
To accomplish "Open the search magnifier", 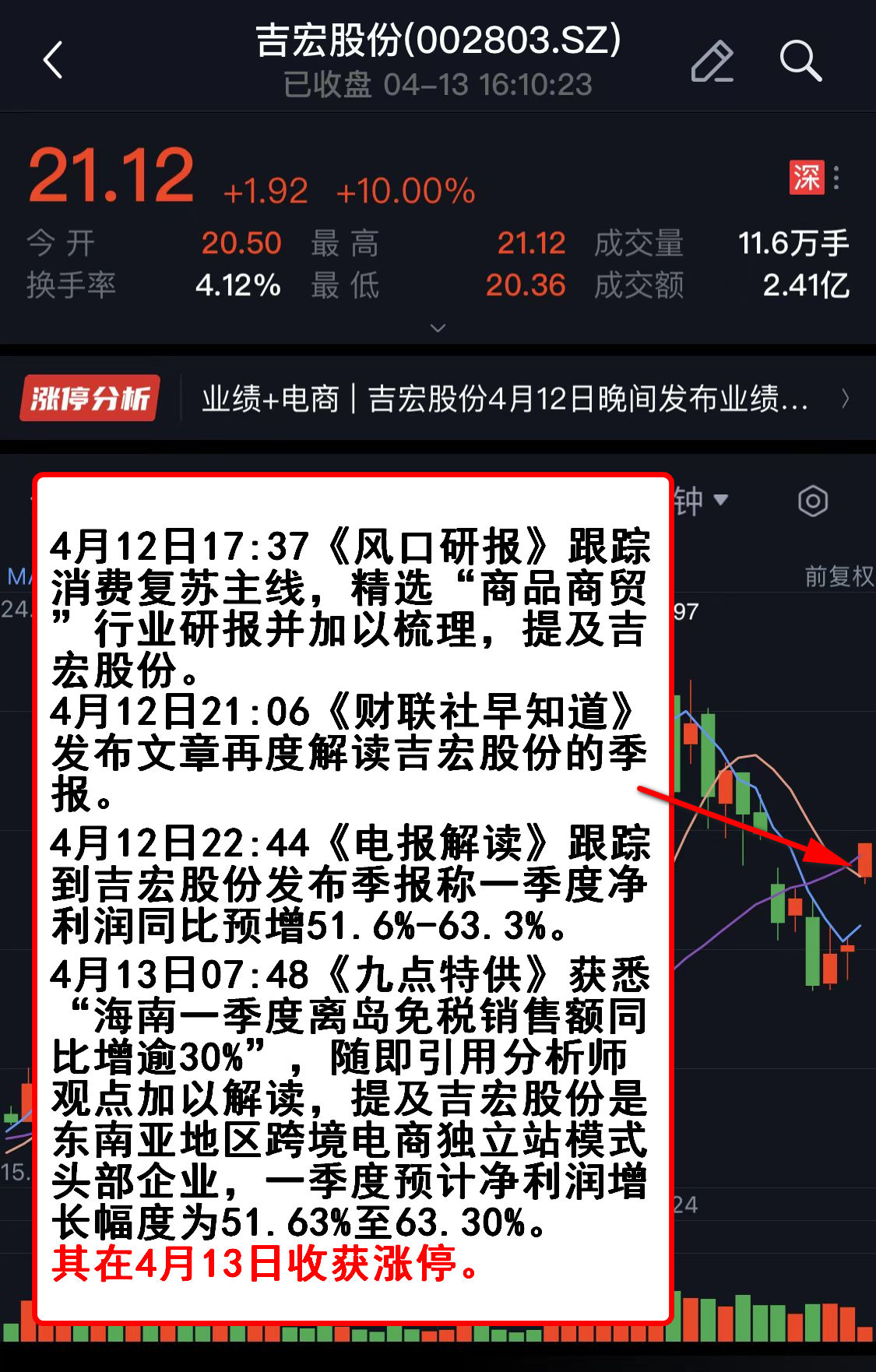I will (x=800, y=61).
